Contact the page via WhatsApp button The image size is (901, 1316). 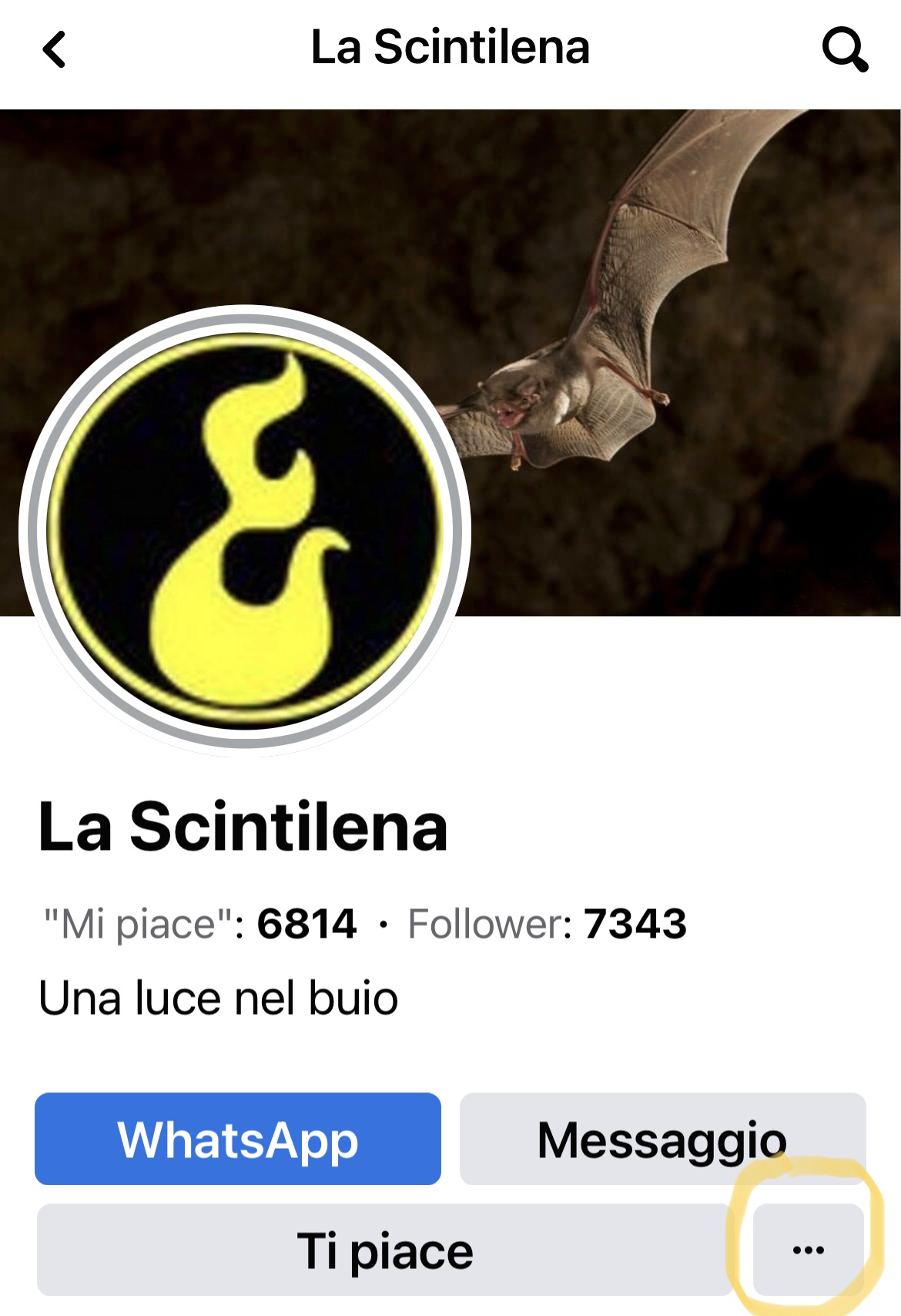238,1139
